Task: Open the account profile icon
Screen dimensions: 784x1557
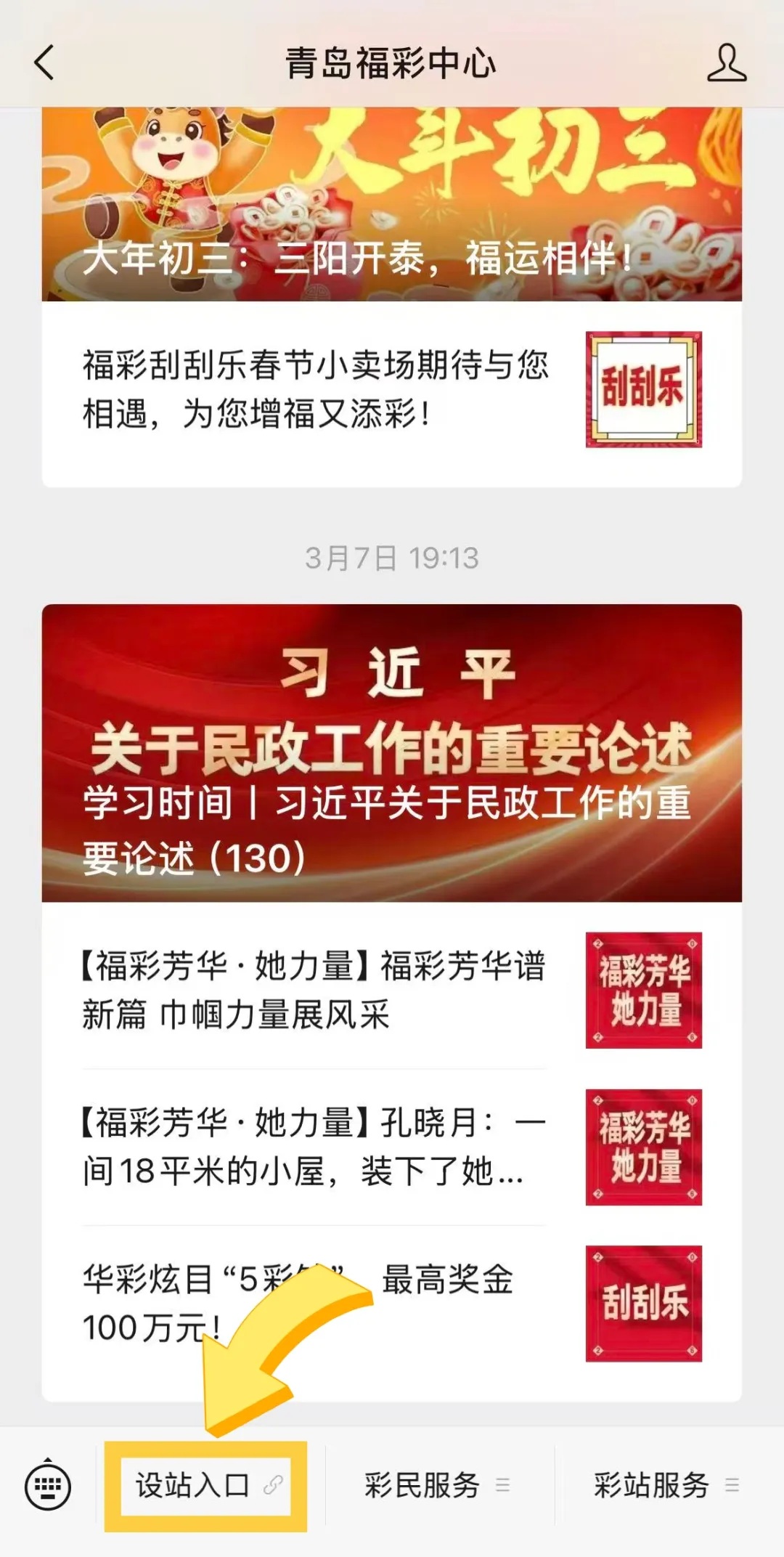Action: point(727,62)
